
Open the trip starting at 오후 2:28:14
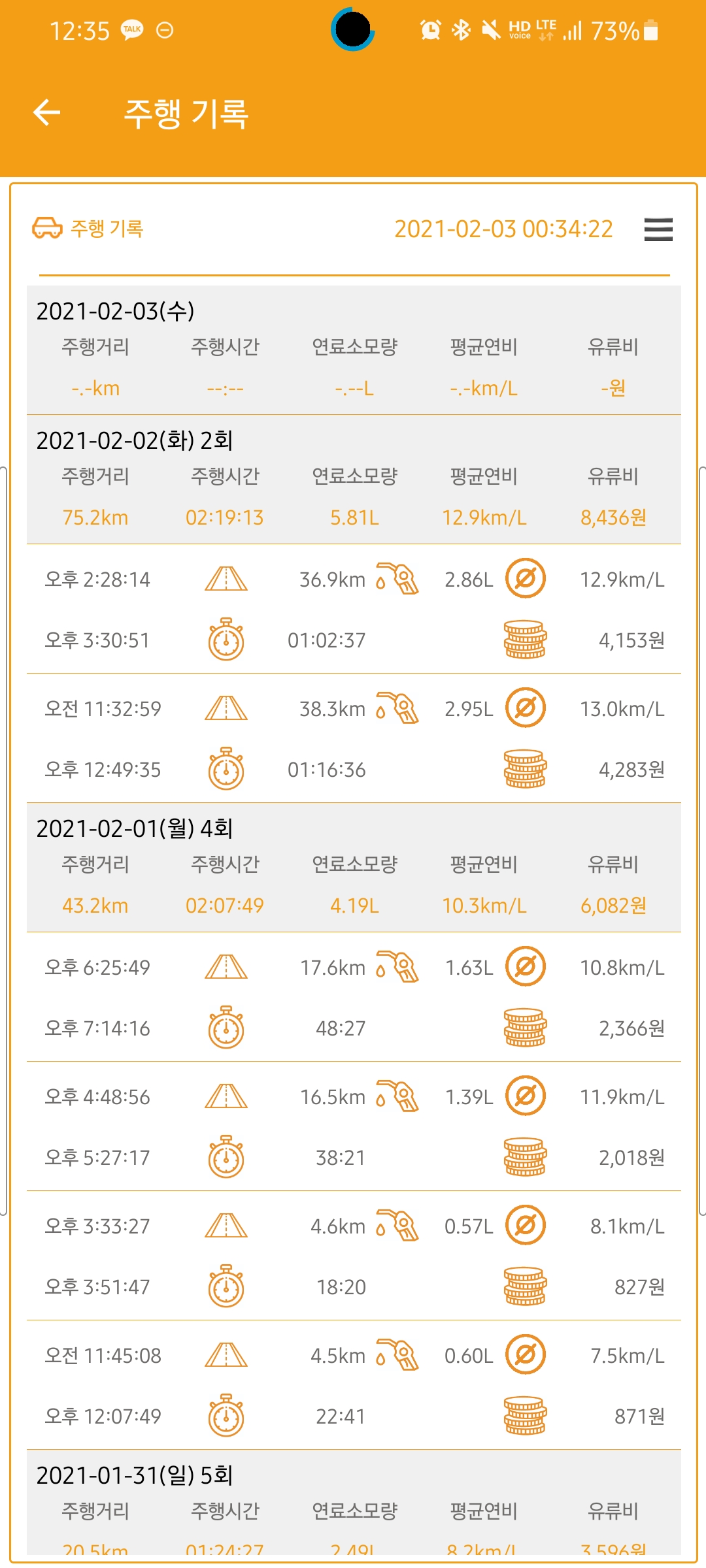coord(354,609)
